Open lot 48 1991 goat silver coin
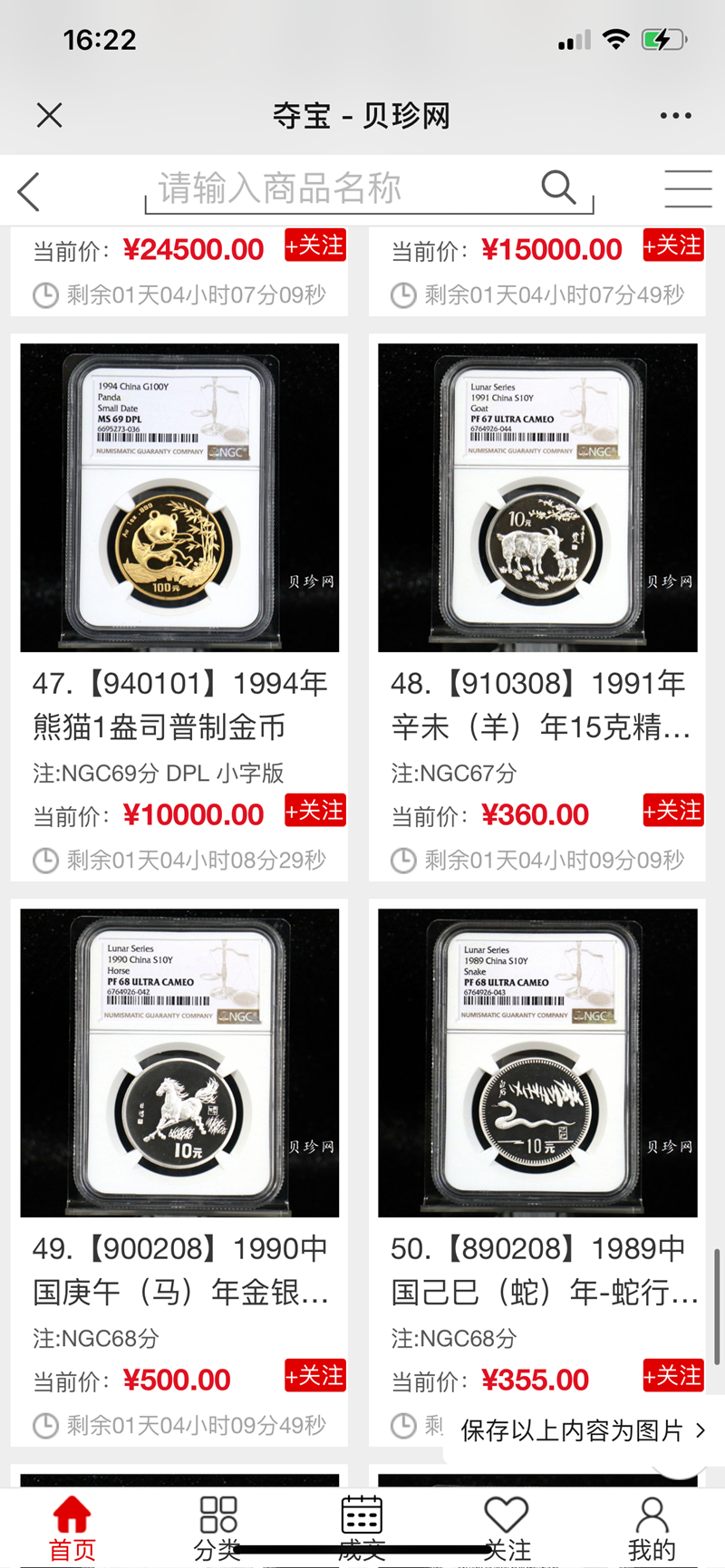725x1568 pixels. click(x=537, y=496)
